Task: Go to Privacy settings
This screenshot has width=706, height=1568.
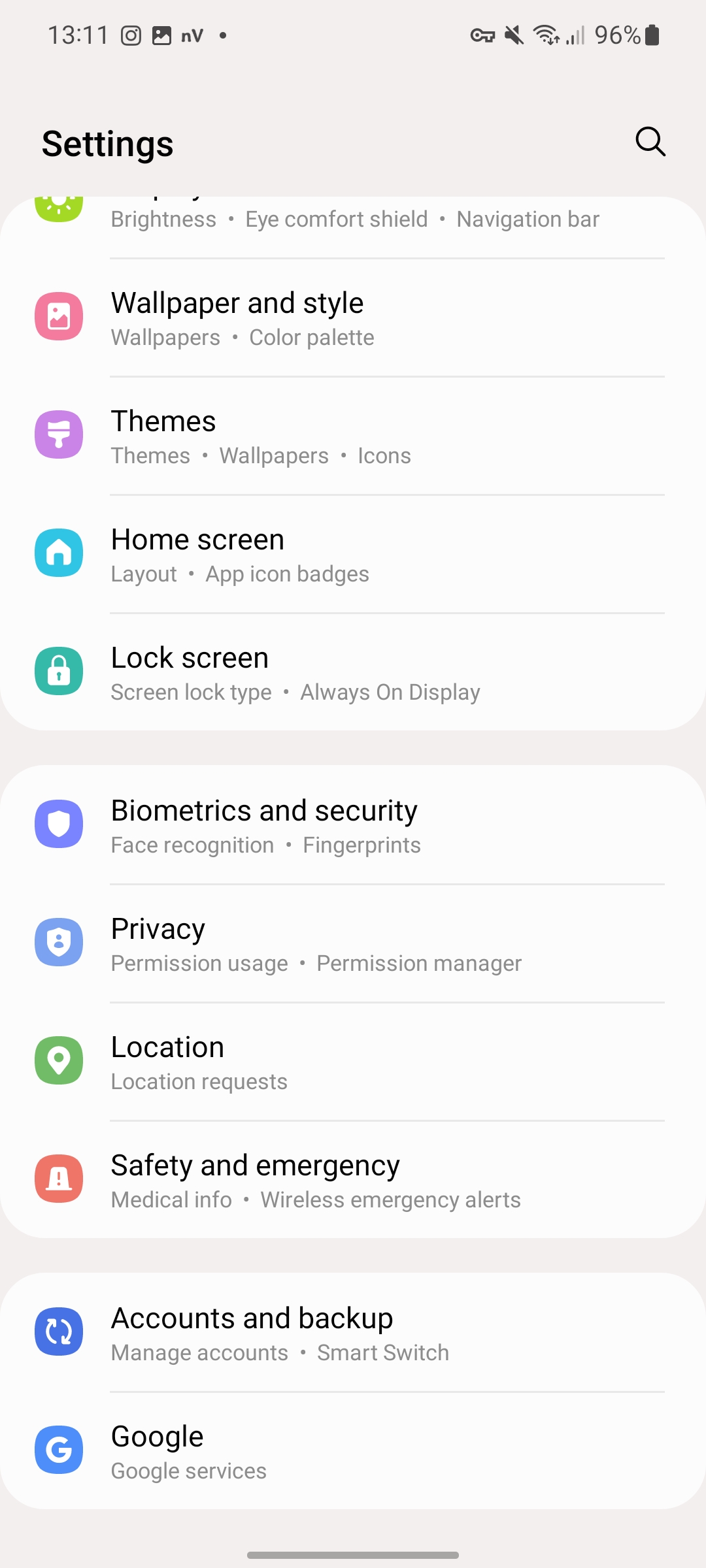Action: (353, 943)
